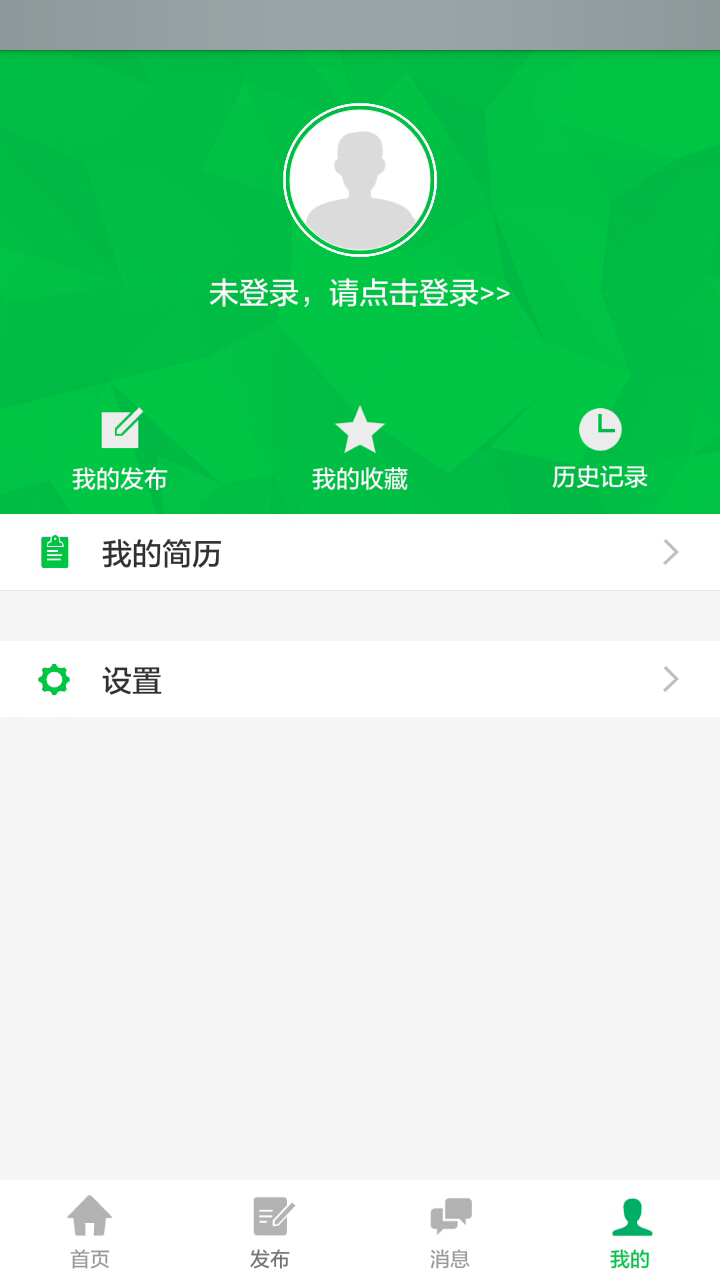Viewport: 720px width, 1280px height.
Task: Open 我的发布 via the pencil icon
Action: pyautogui.click(x=119, y=428)
